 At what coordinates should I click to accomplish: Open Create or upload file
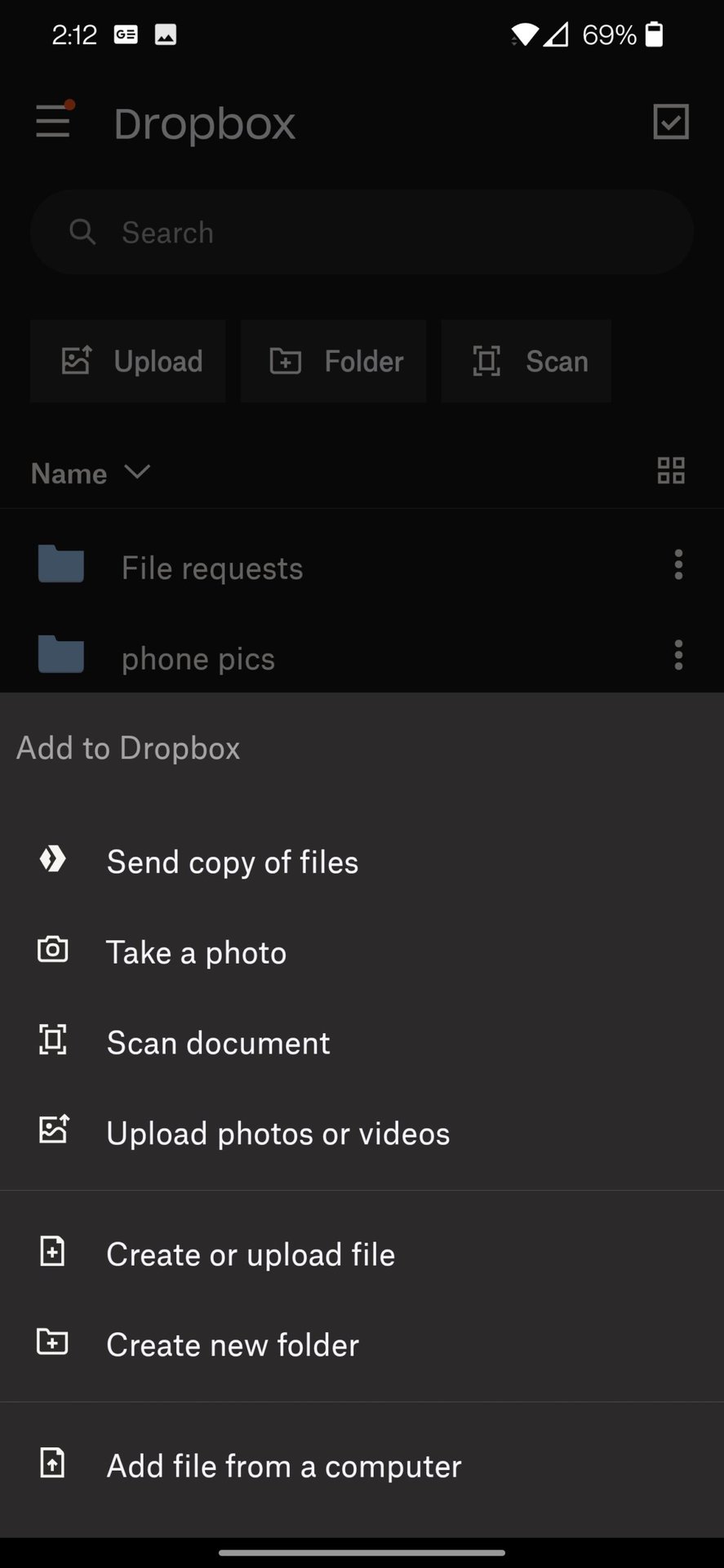(251, 1254)
